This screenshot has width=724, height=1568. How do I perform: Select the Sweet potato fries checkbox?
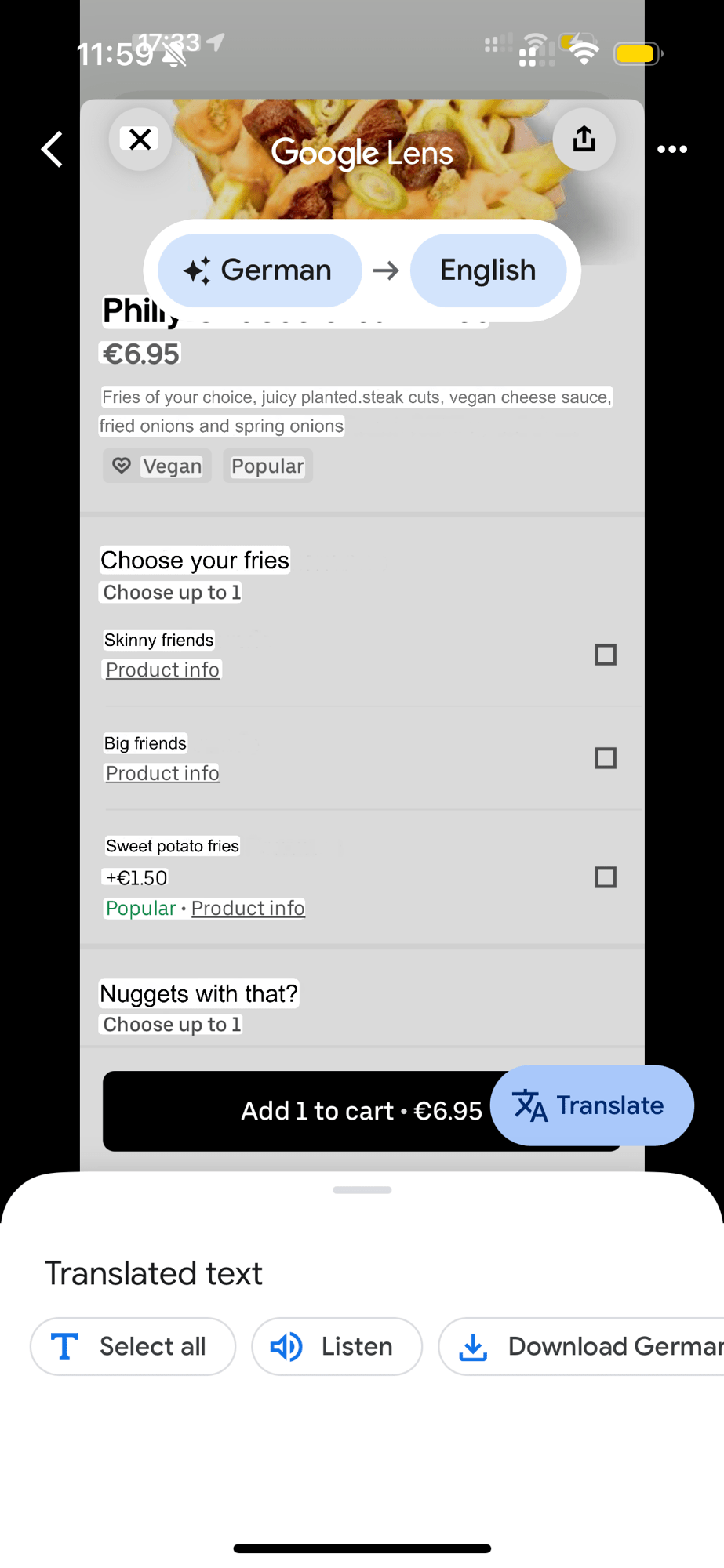605,877
